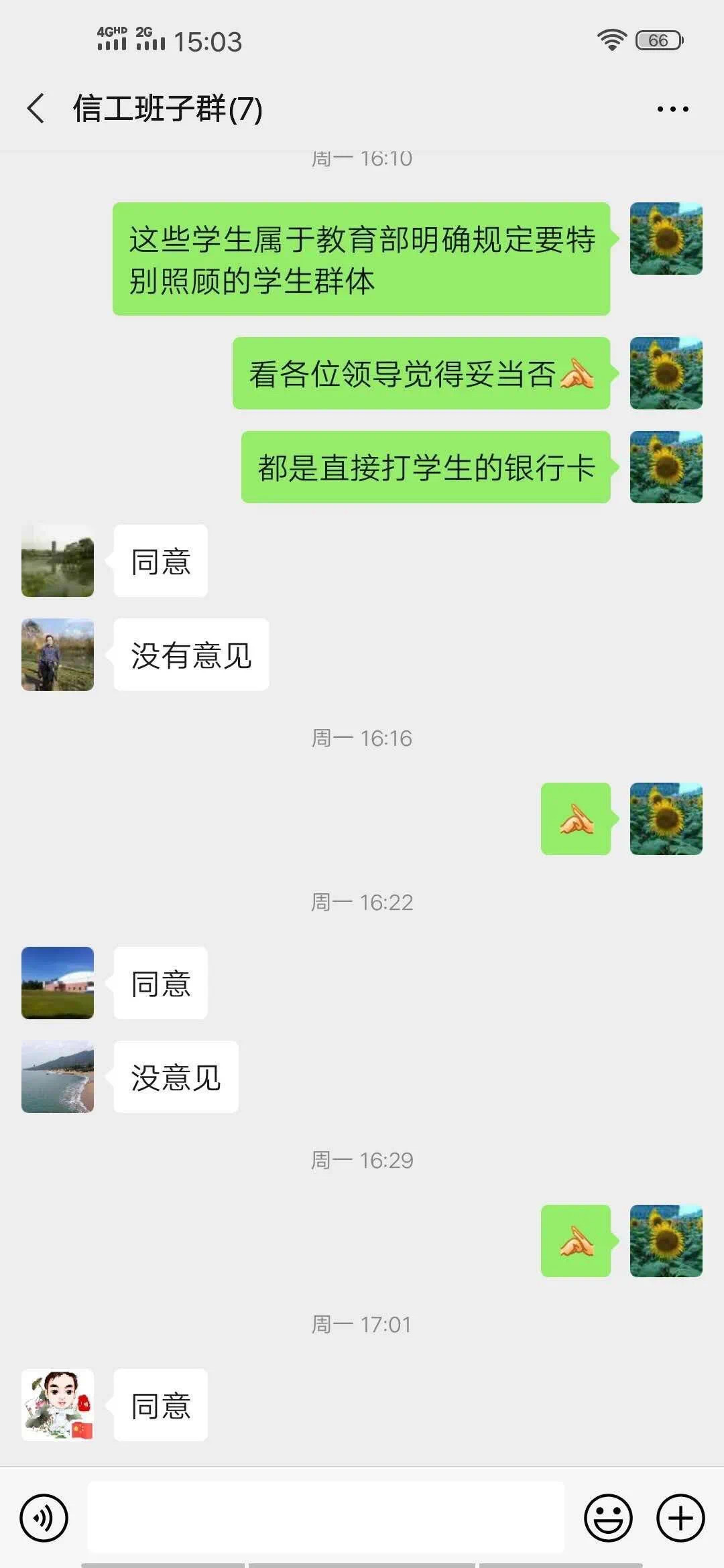Tap the 周一 16:10 timestamp
724x1568 pixels.
click(x=362, y=159)
